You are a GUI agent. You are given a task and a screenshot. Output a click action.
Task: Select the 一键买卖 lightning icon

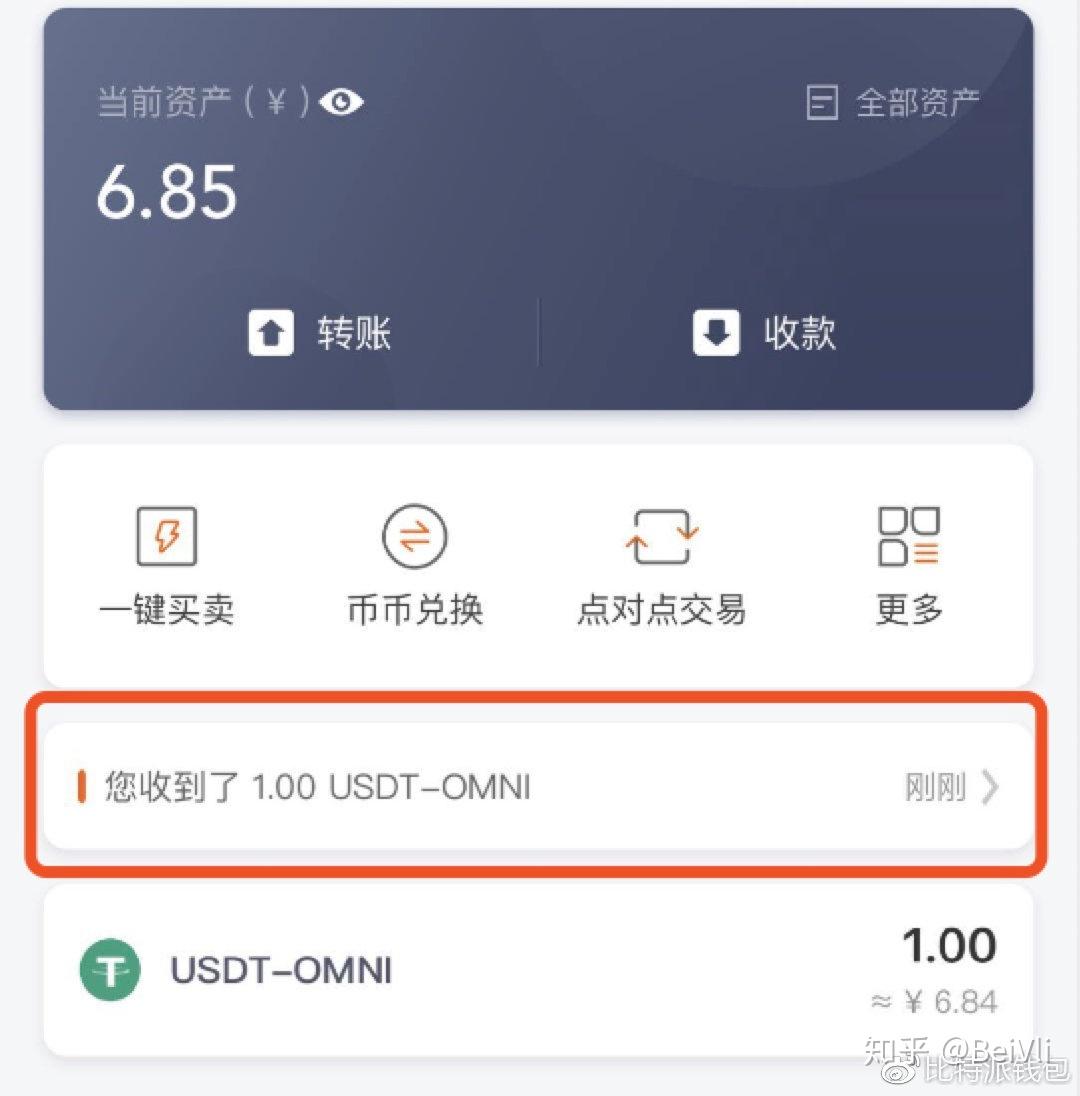pos(168,536)
